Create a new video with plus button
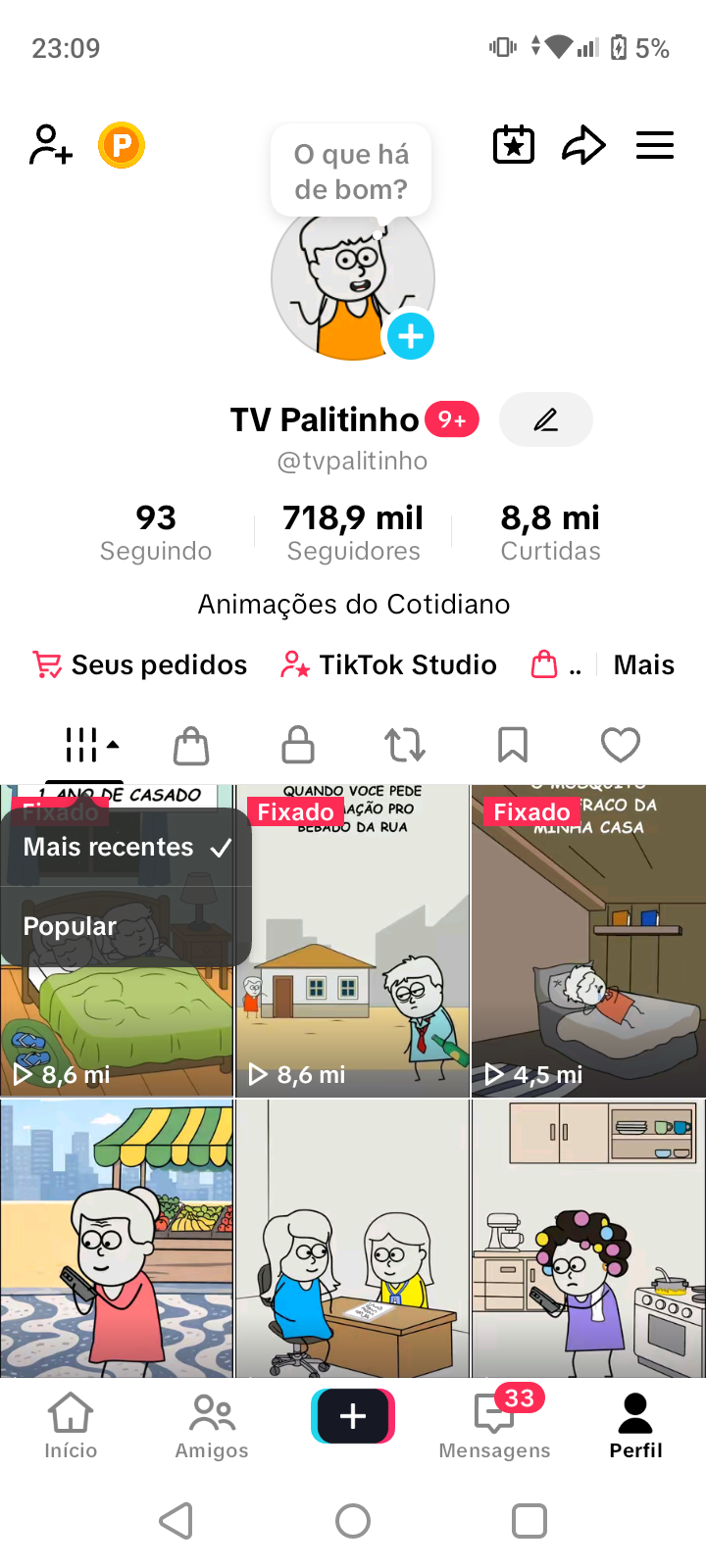Viewport: 706px width, 1568px height. [x=353, y=1416]
